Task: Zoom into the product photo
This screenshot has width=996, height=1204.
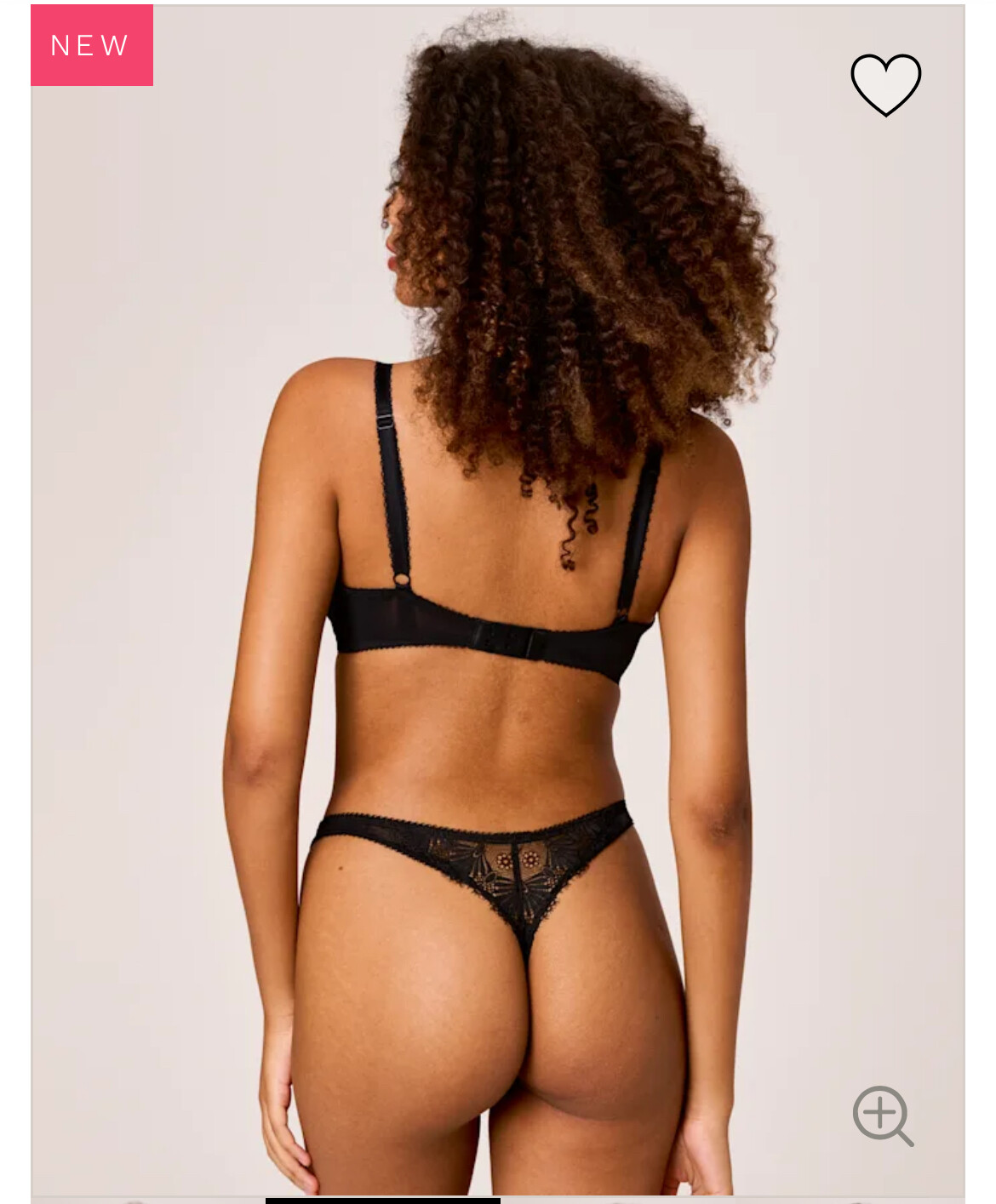Action: [882, 1115]
